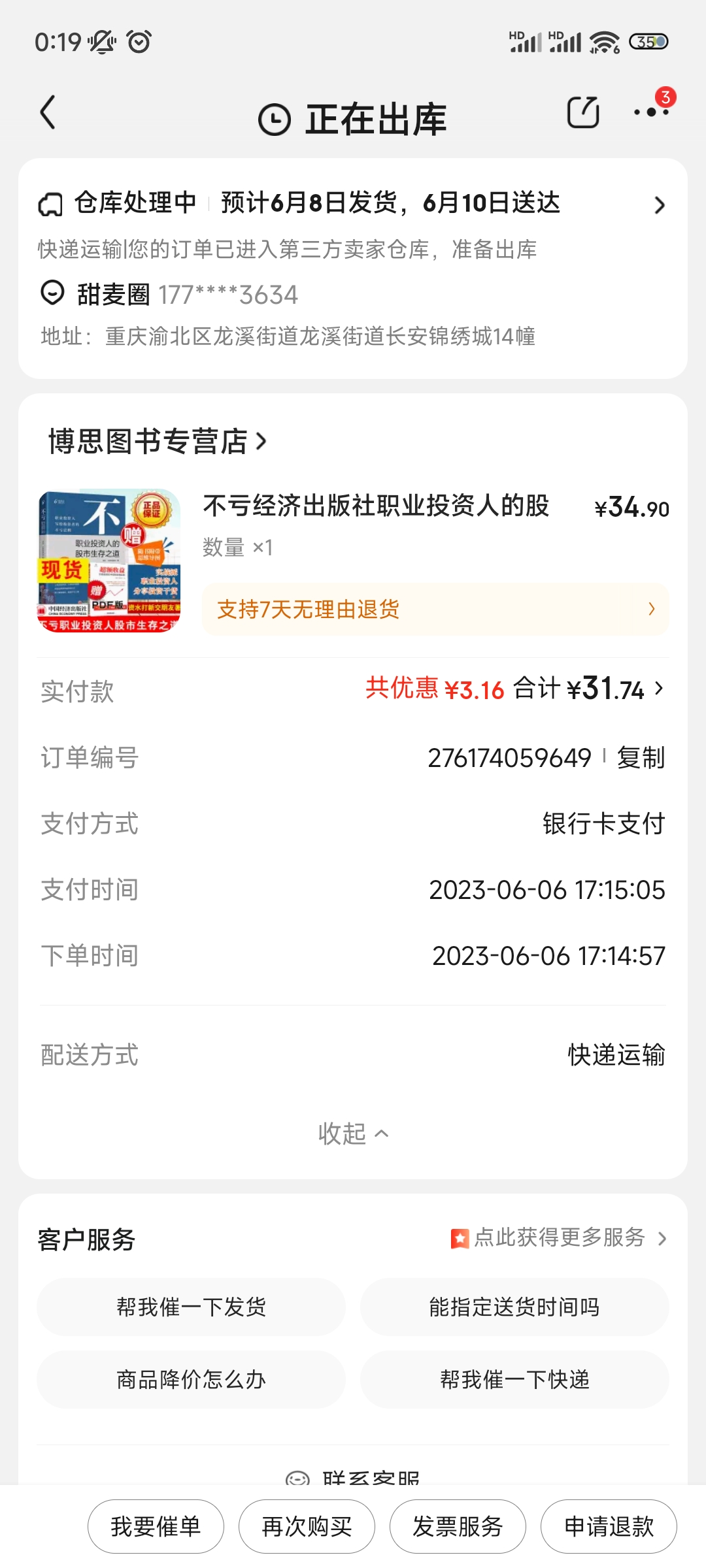706x1568 pixels.
Task: Open 点此获得更多服务 link
Action: coord(560,1237)
